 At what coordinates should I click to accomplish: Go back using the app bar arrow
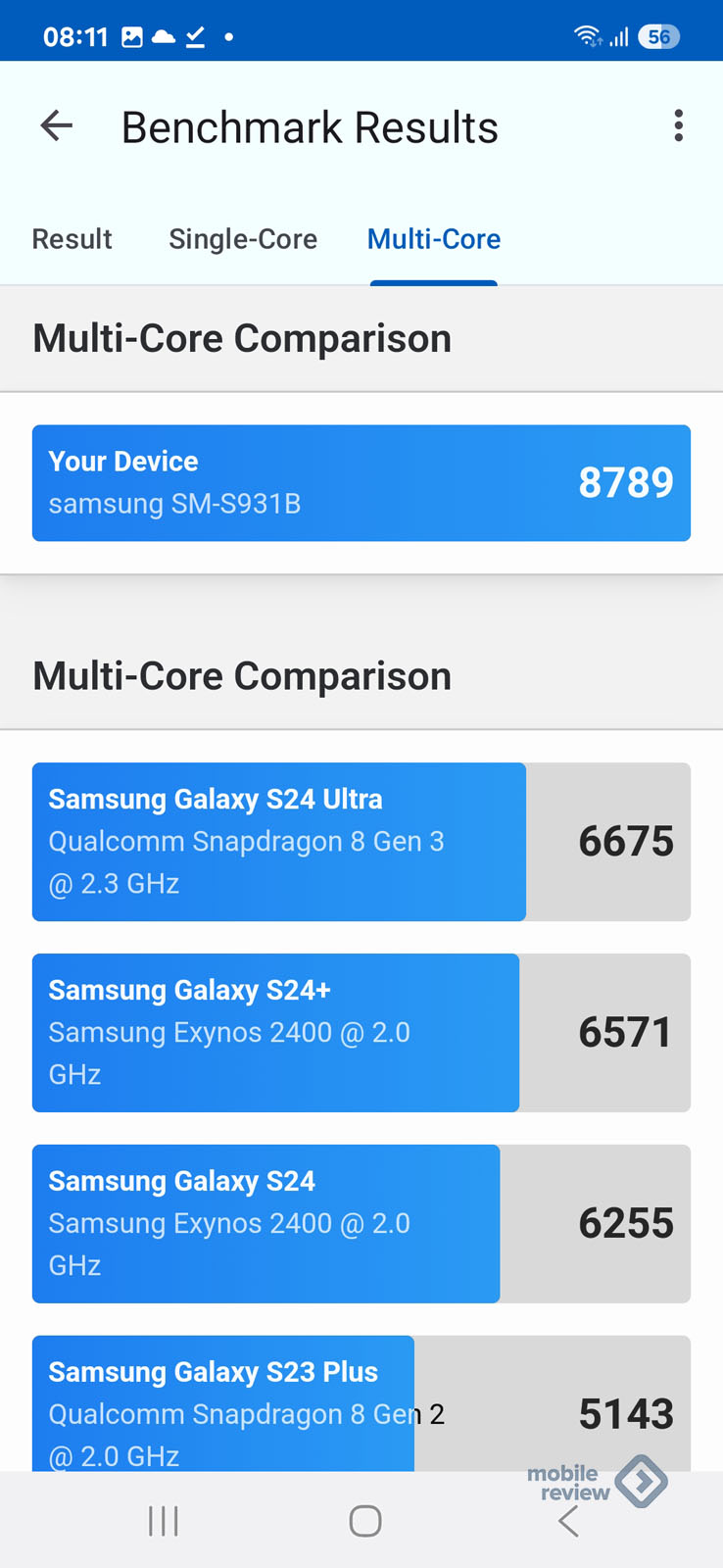coord(57,126)
